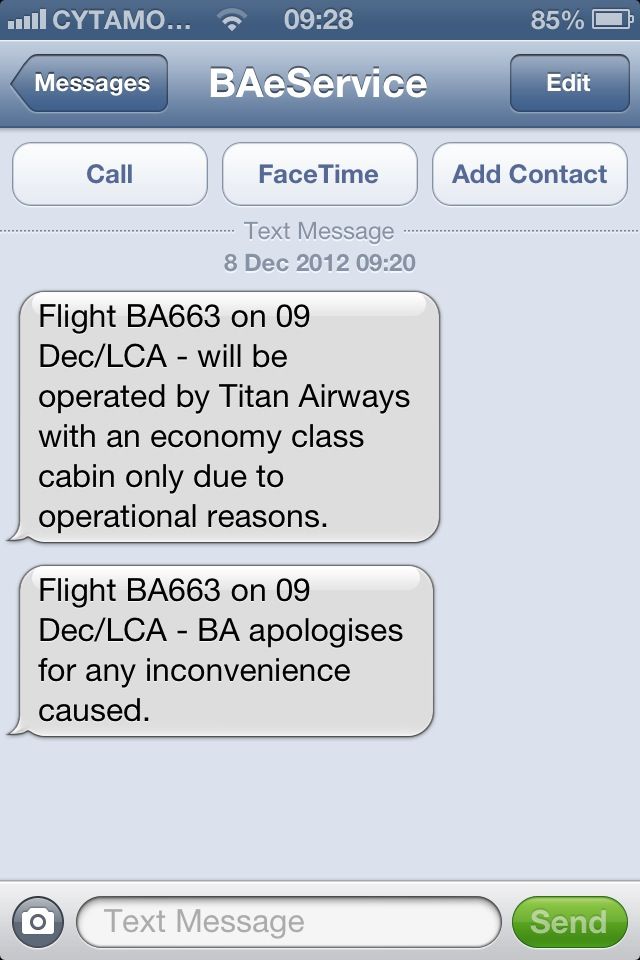640x960 pixels.
Task: Go back to the Messages list
Action: (x=90, y=84)
